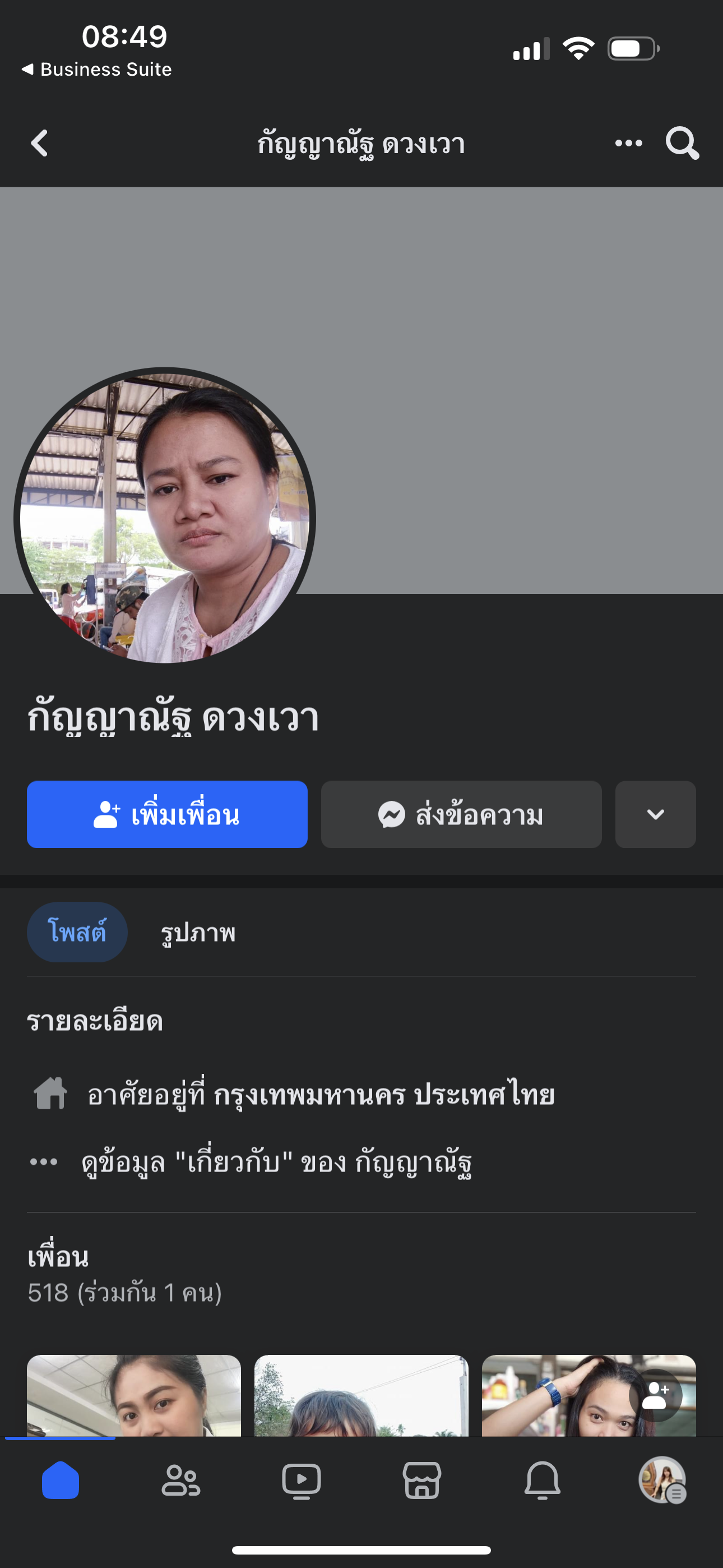Go to the Home feed tab

pos(61,1480)
